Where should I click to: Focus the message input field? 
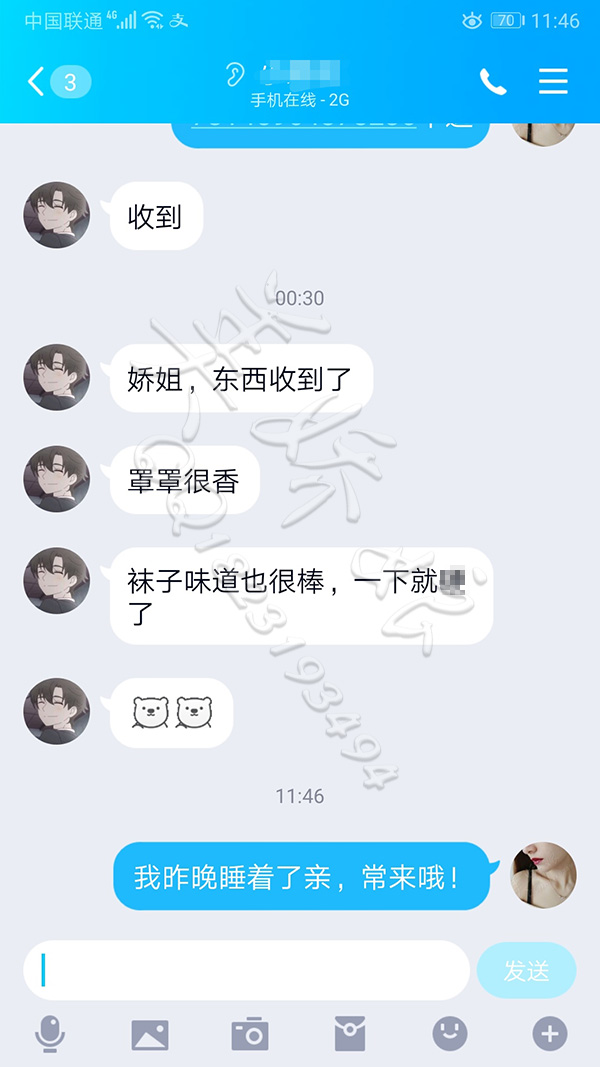pos(246,970)
